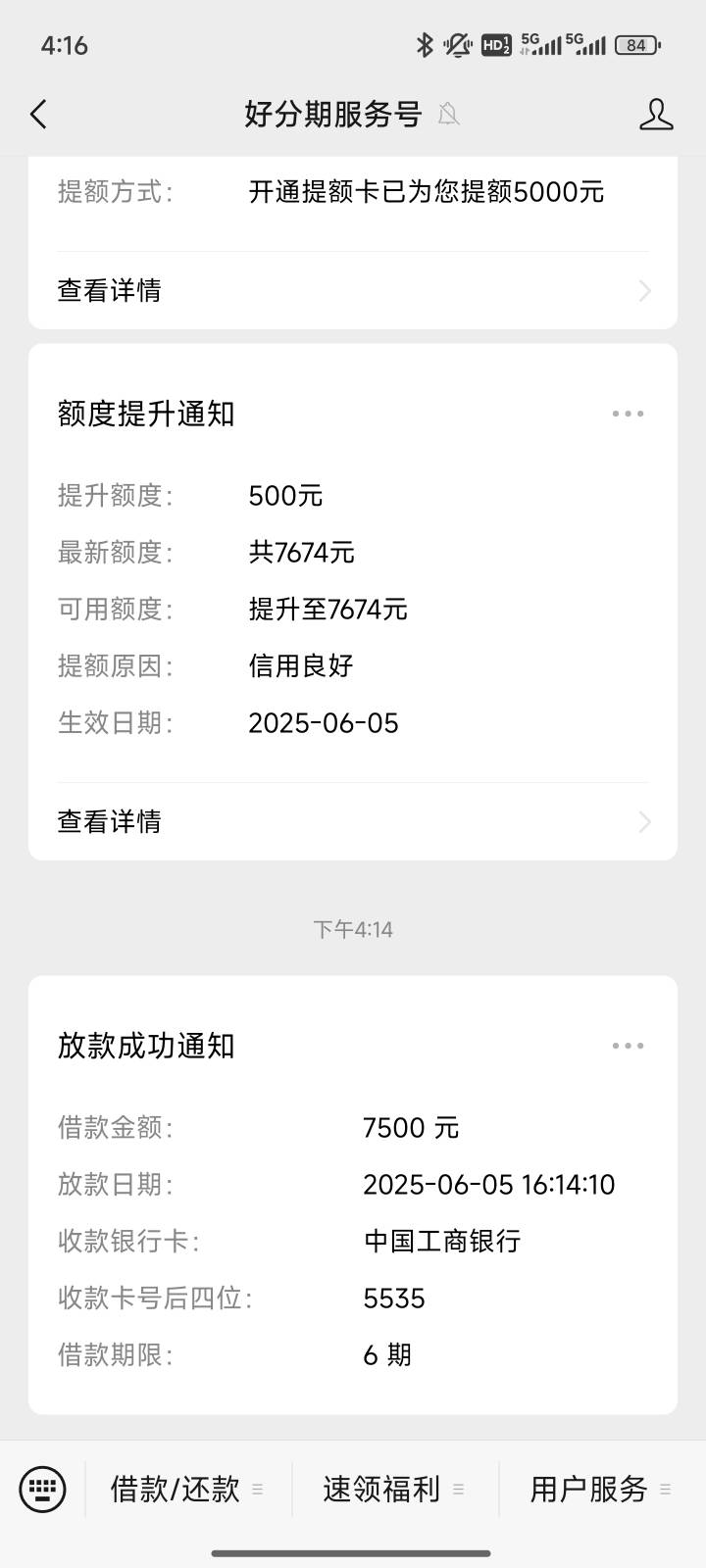
Task: Switch to keyboard input mode
Action: [42, 1490]
